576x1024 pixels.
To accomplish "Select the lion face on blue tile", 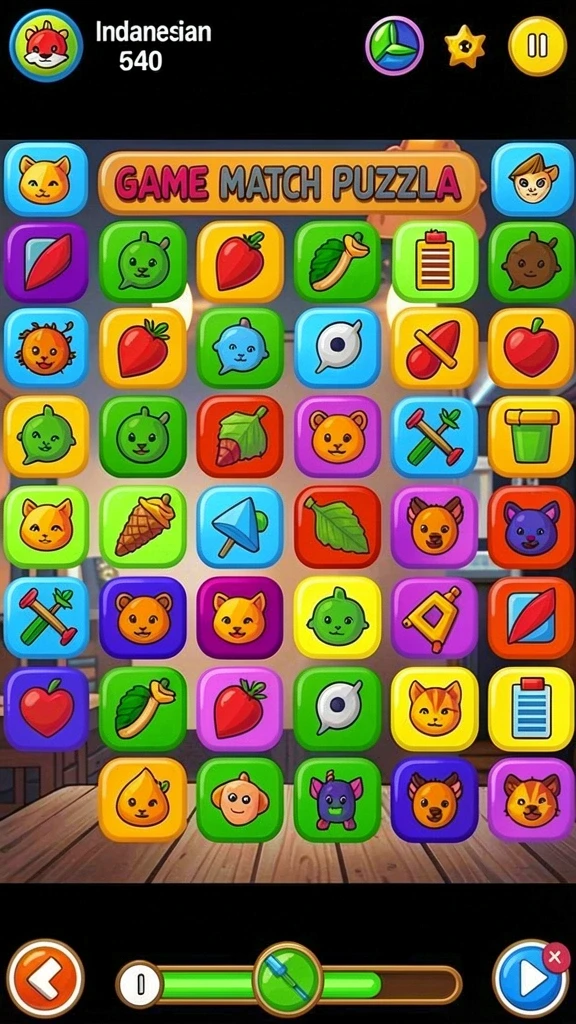I will coord(46,347).
